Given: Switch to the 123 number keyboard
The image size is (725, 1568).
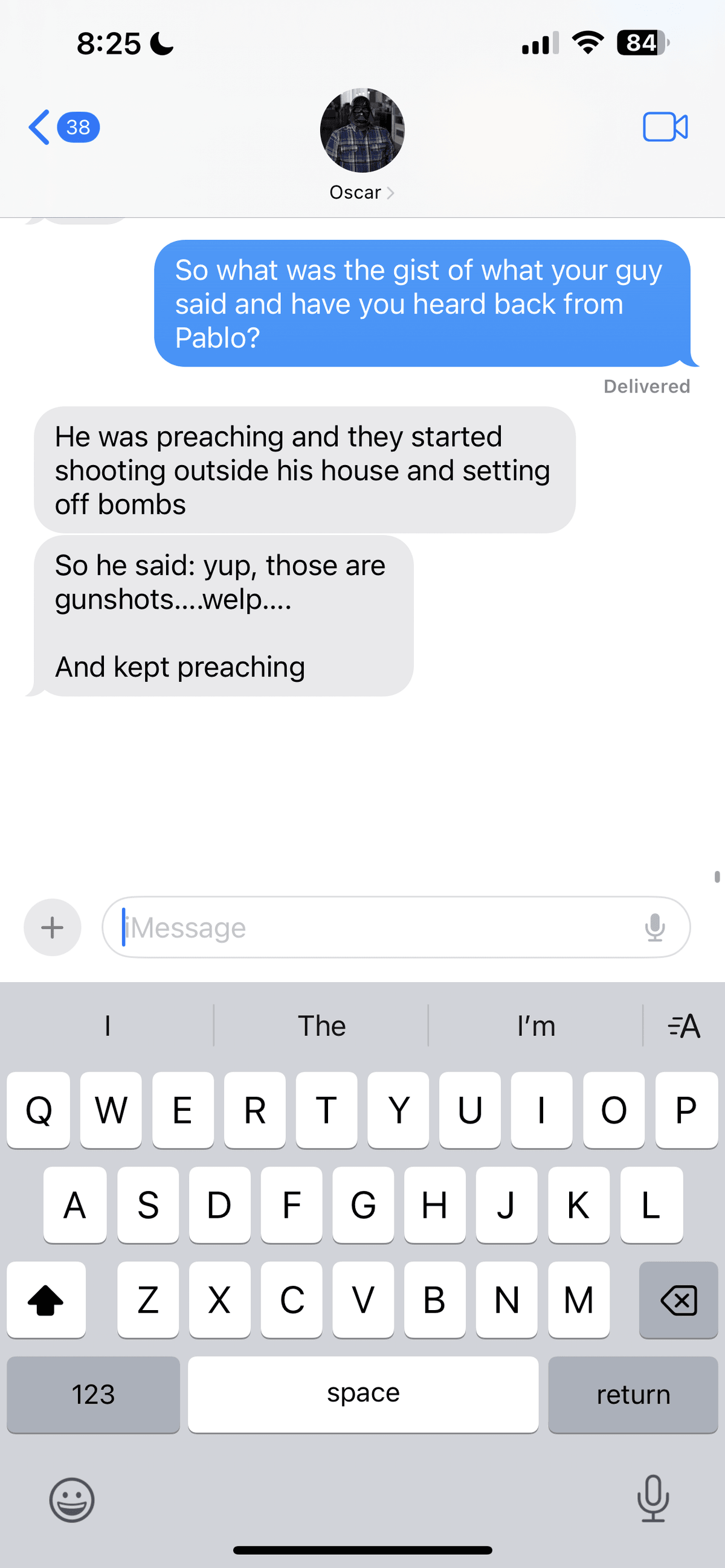Looking at the screenshot, I should (93, 1394).
